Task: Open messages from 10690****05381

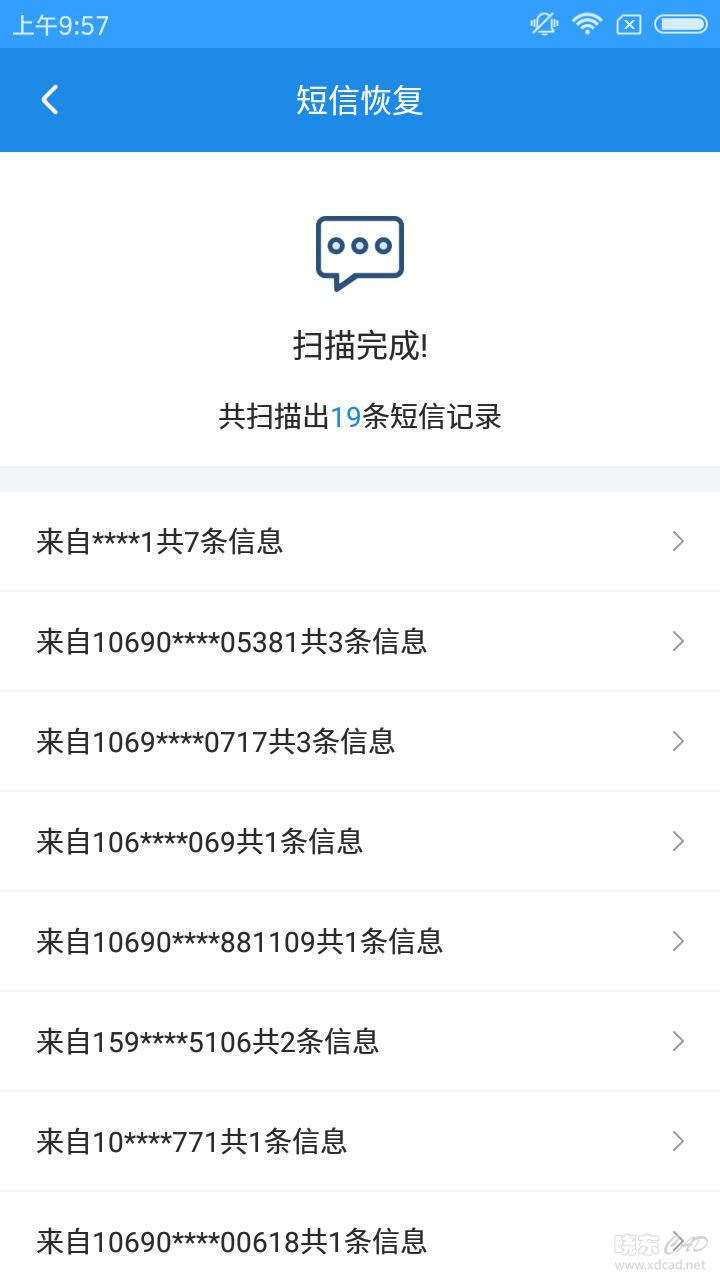Action: (x=360, y=641)
